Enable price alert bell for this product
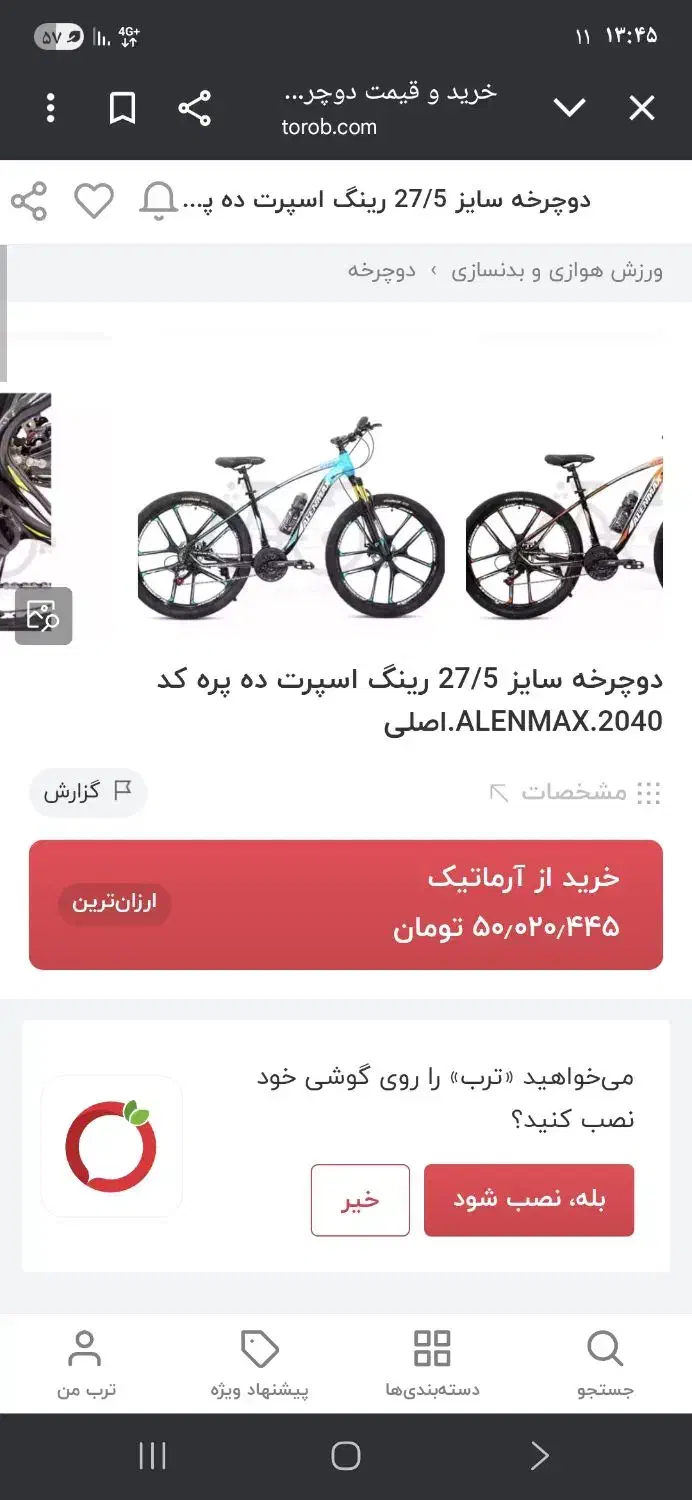 coord(158,201)
